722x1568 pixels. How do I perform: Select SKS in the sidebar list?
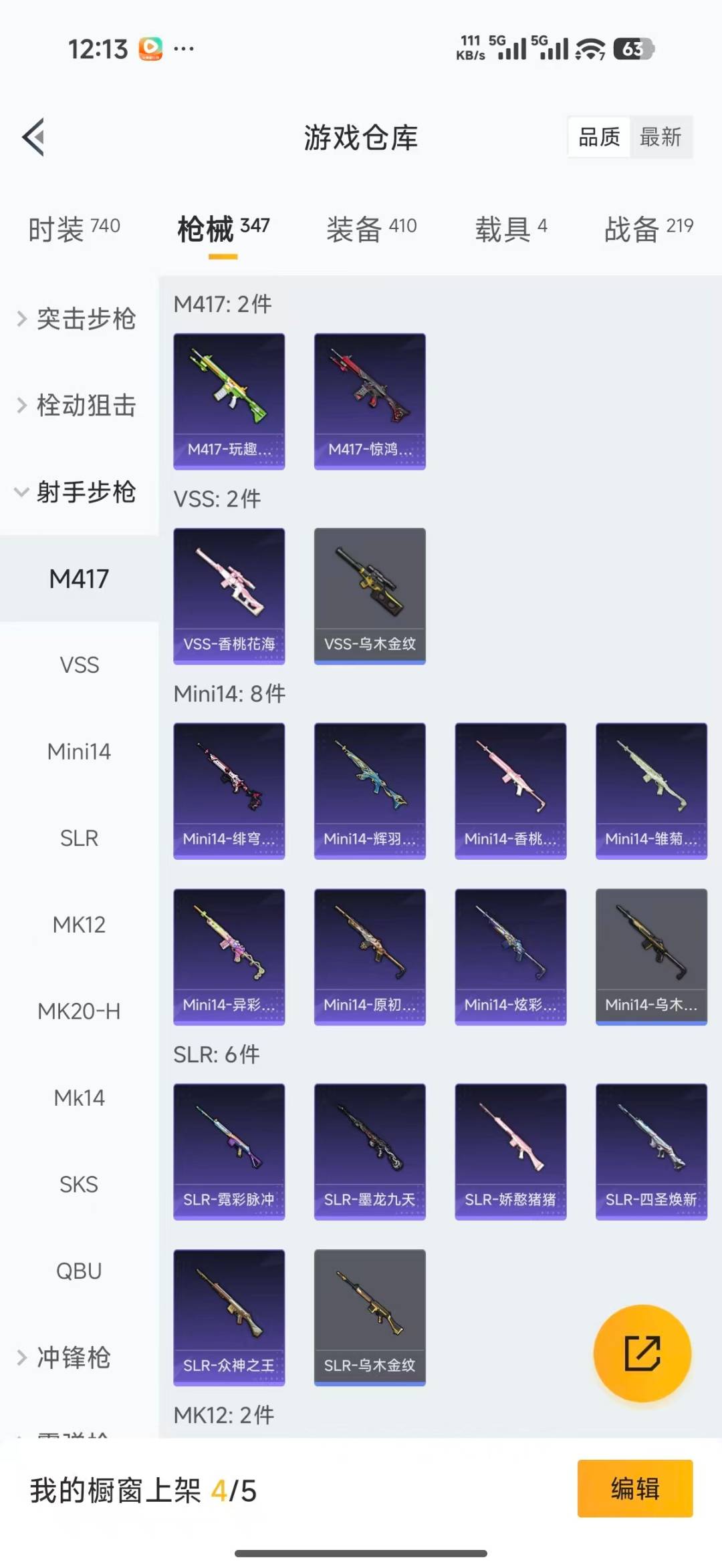point(79,1184)
